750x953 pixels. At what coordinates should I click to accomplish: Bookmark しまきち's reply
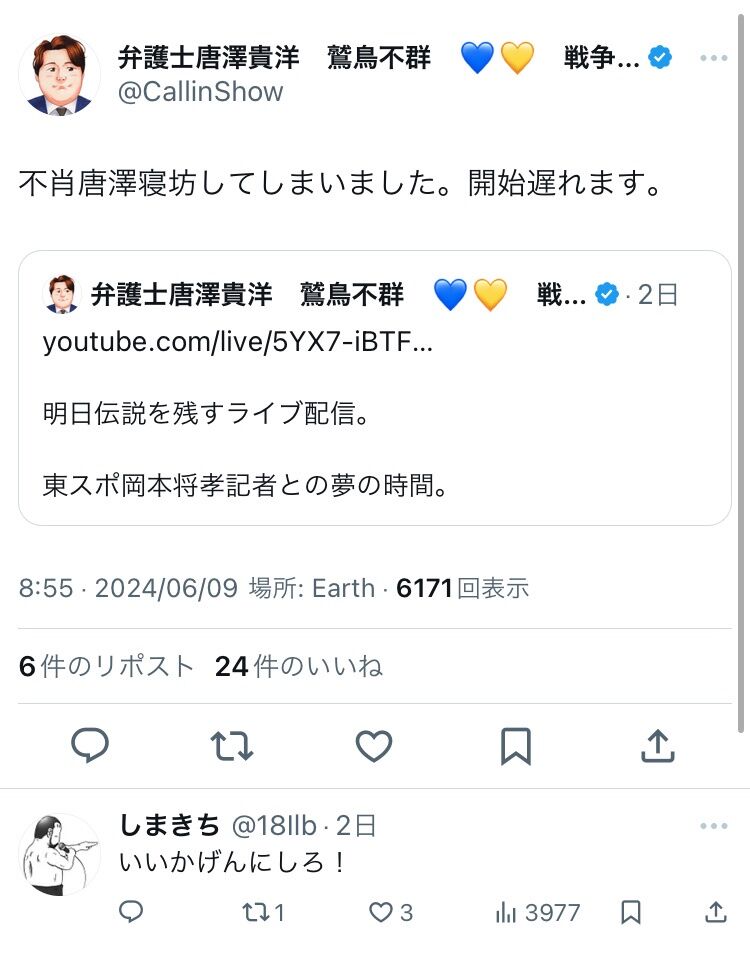click(631, 912)
